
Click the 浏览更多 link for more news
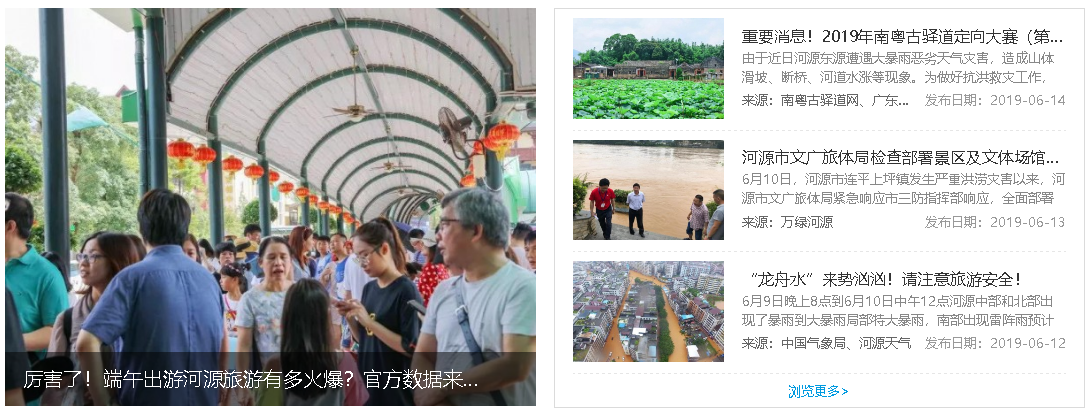818,391
